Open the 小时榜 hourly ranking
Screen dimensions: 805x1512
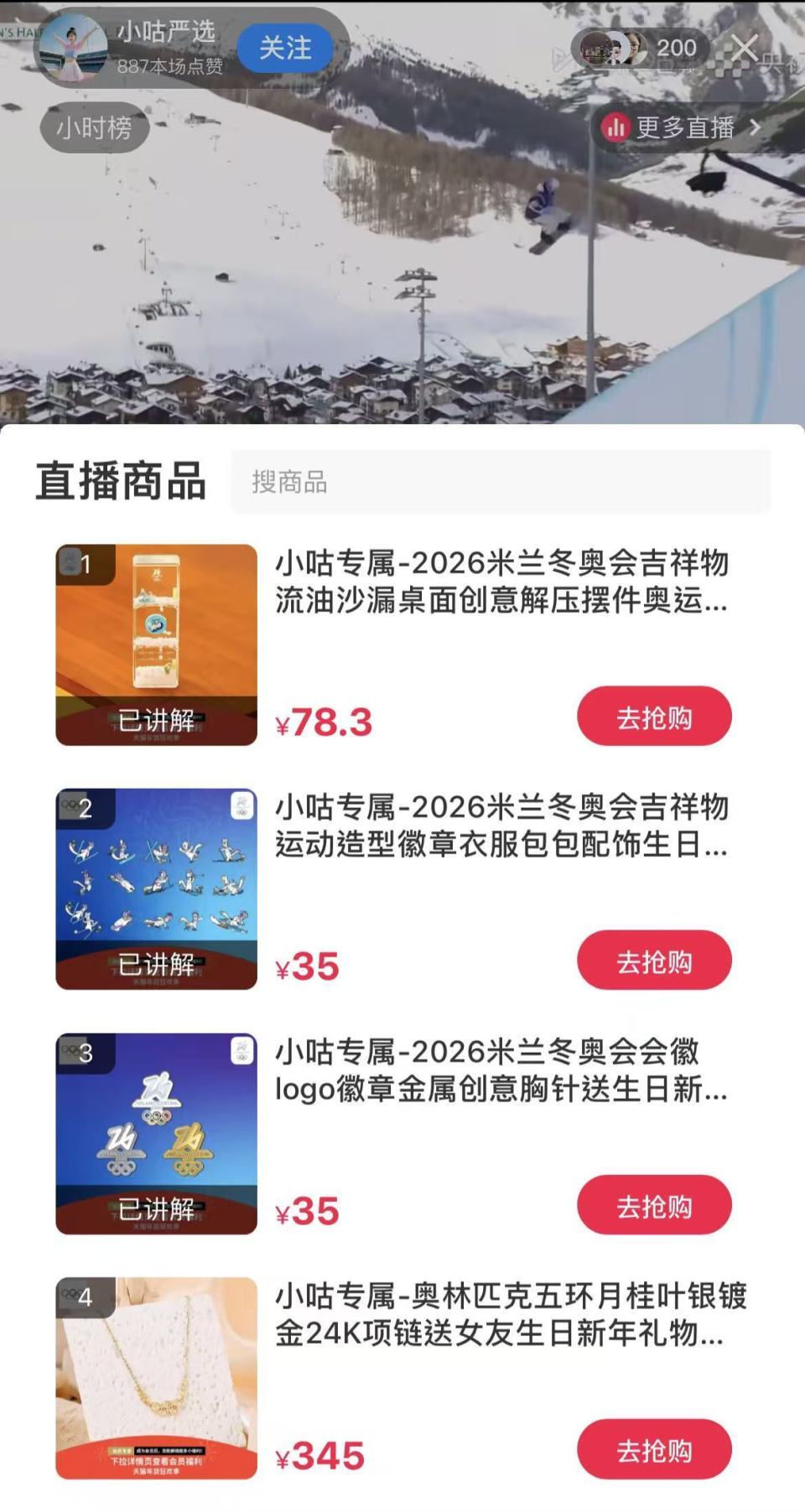click(95, 126)
